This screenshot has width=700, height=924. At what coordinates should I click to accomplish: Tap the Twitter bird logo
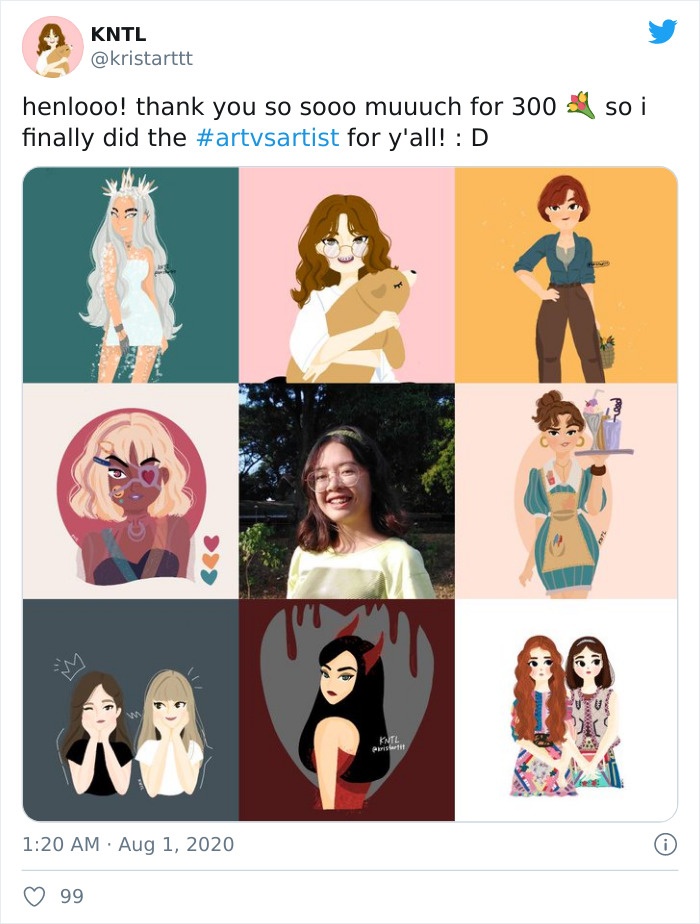pyautogui.click(x=662, y=32)
